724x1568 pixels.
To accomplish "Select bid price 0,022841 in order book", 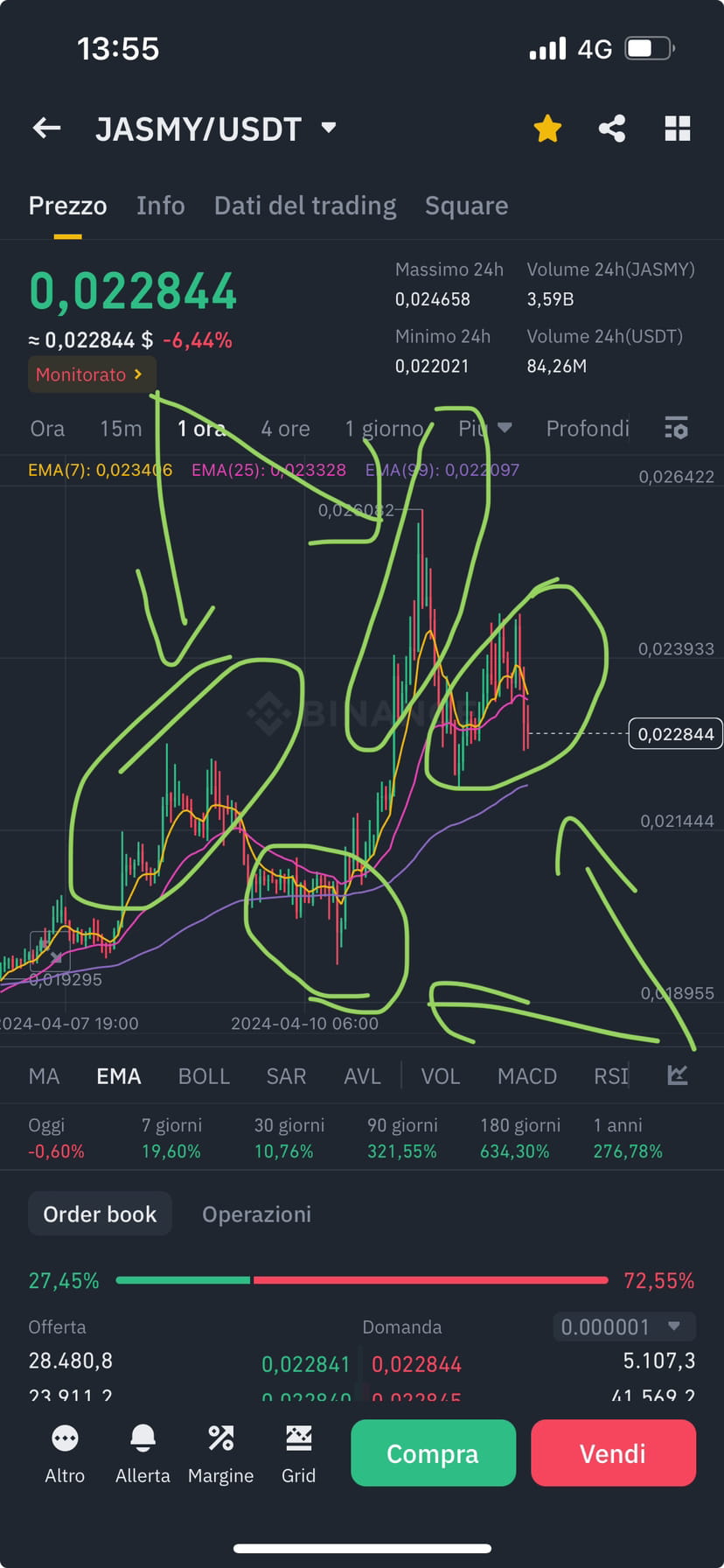I will 305,1363.
